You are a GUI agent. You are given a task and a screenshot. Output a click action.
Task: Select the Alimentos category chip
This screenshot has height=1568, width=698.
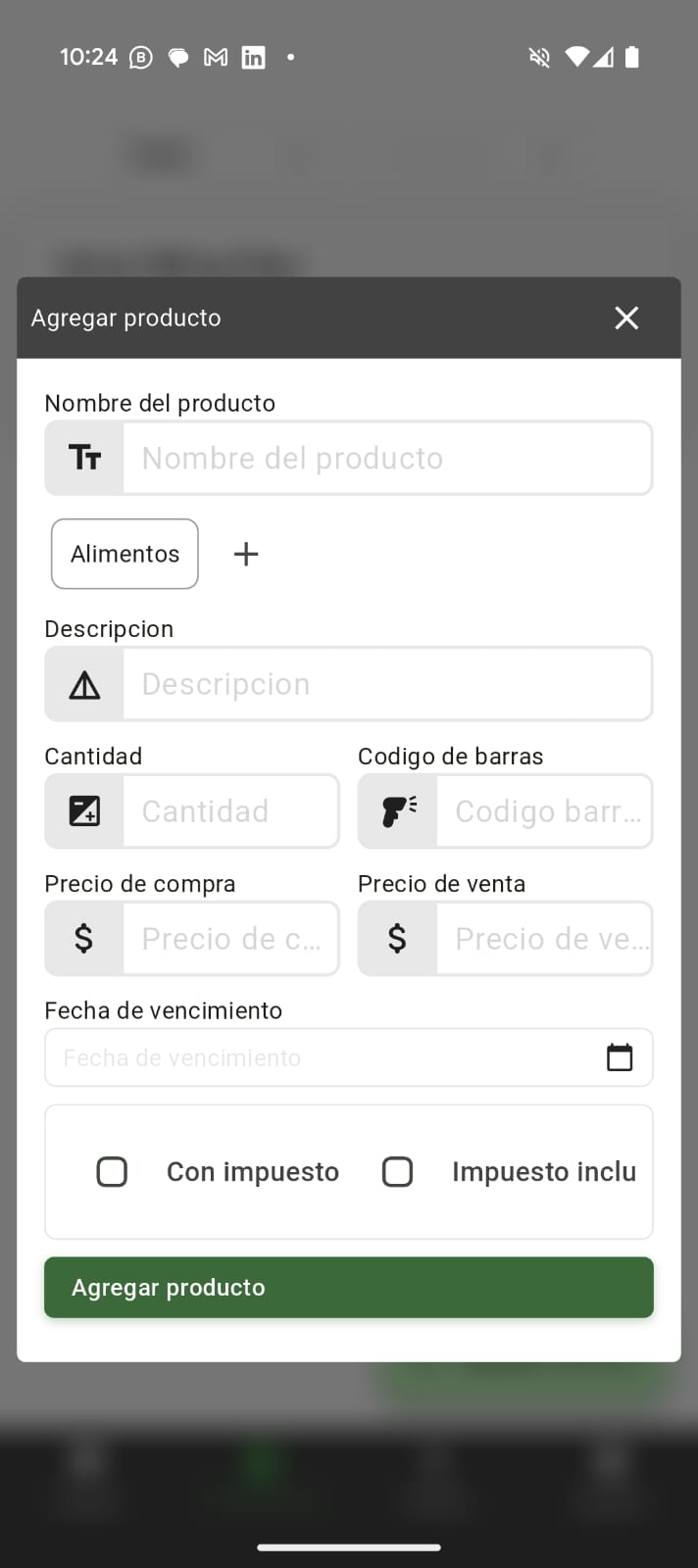tap(125, 554)
